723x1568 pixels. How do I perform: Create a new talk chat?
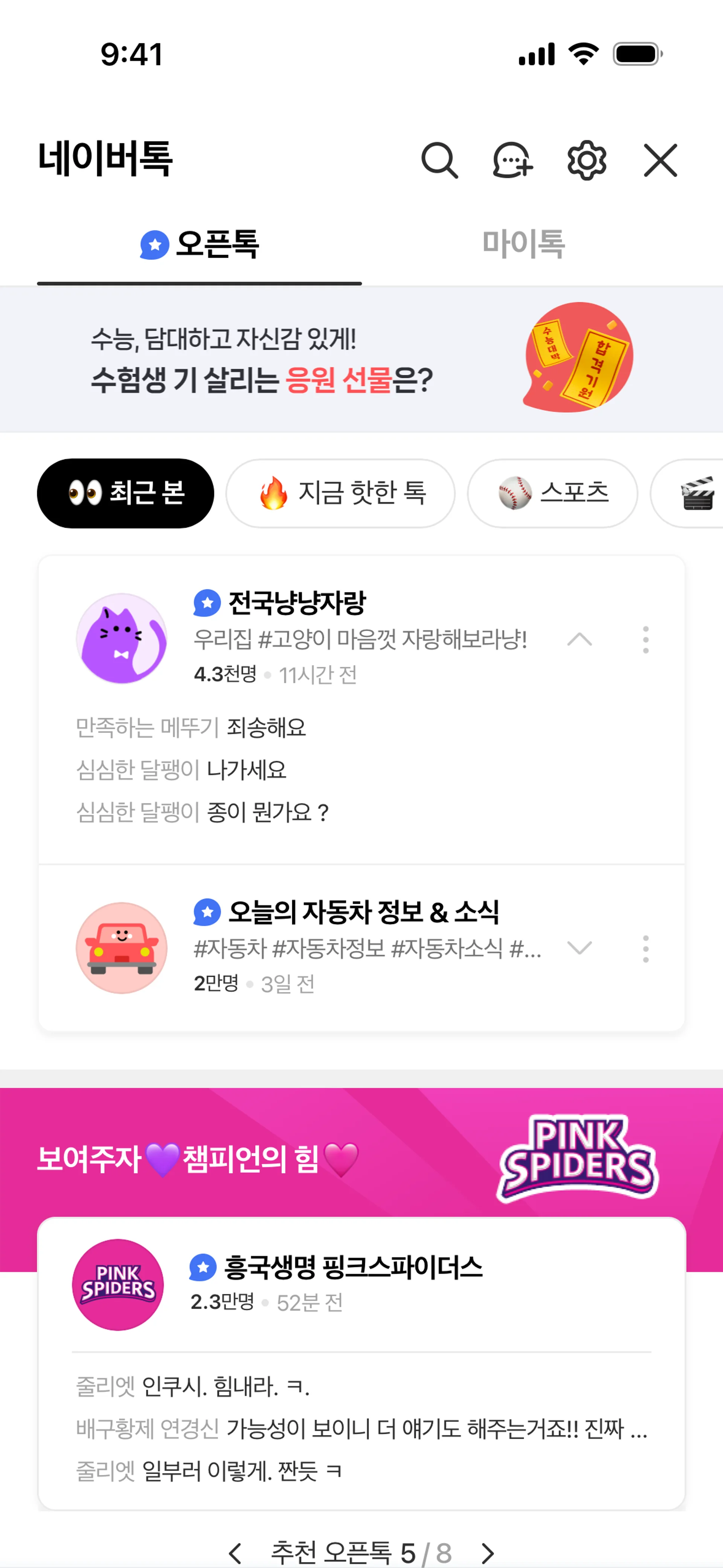[x=512, y=161]
